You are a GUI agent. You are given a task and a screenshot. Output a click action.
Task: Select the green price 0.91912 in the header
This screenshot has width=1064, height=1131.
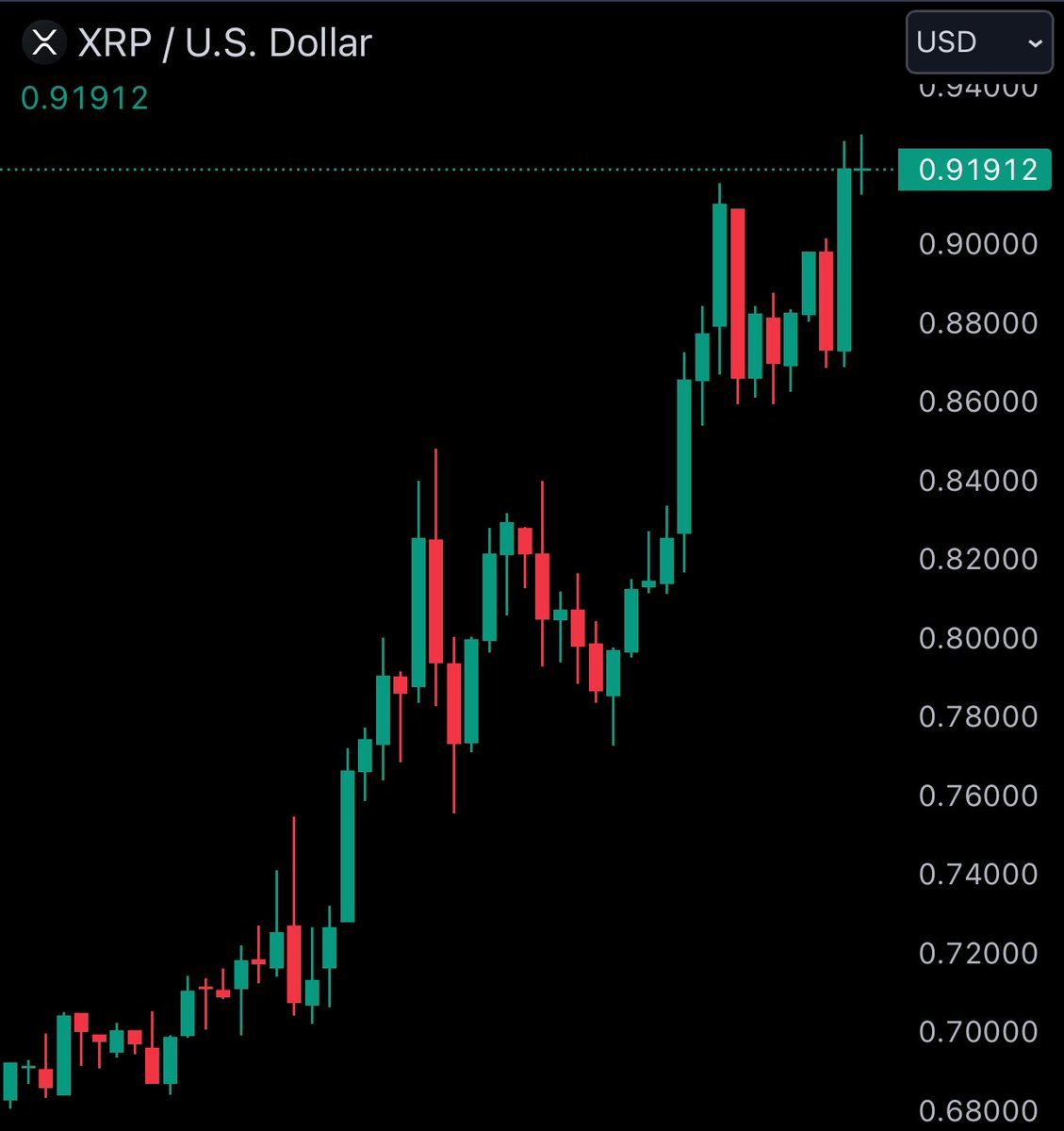86,98
